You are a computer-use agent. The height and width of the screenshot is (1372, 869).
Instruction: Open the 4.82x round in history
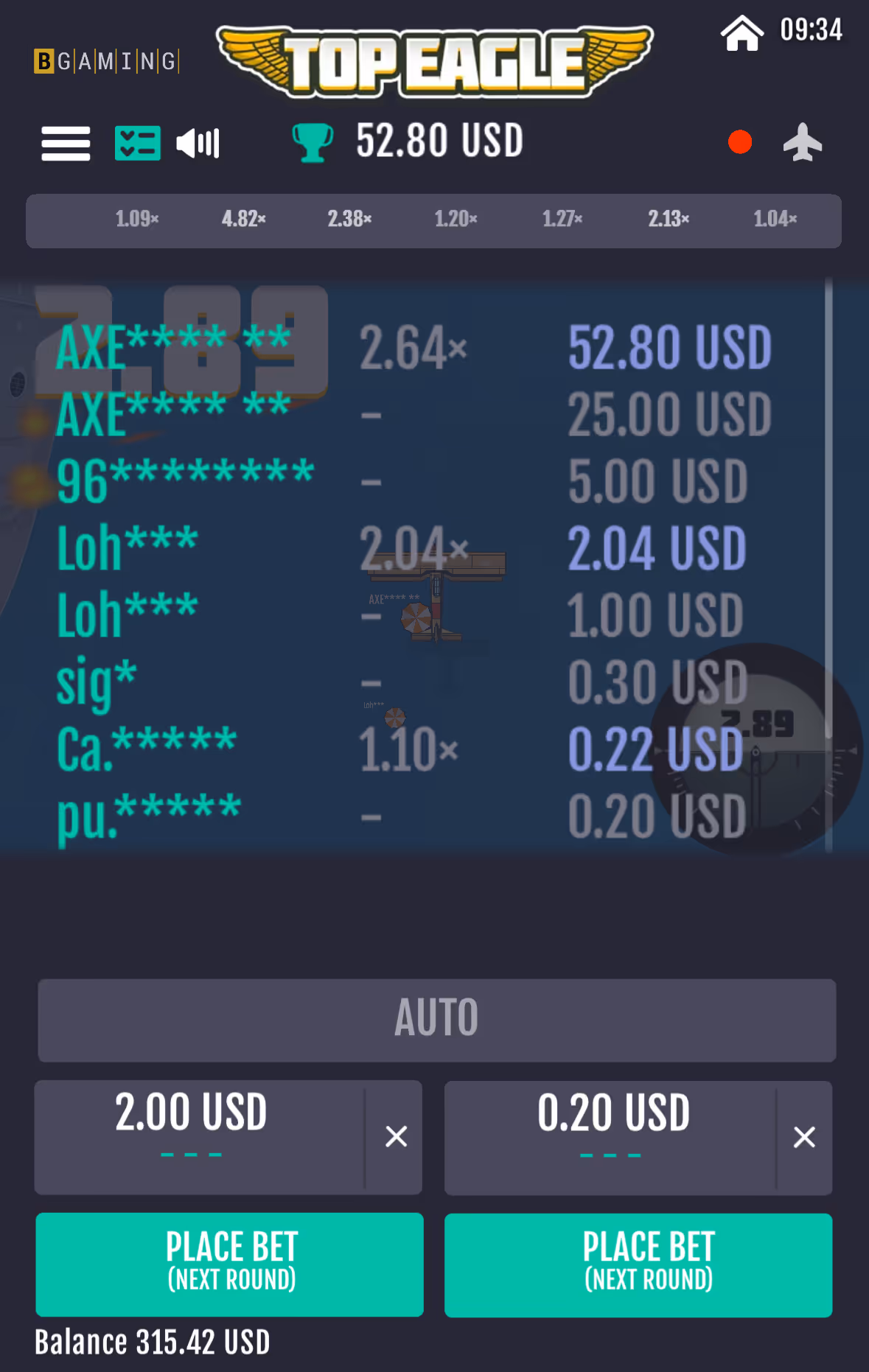(243, 219)
